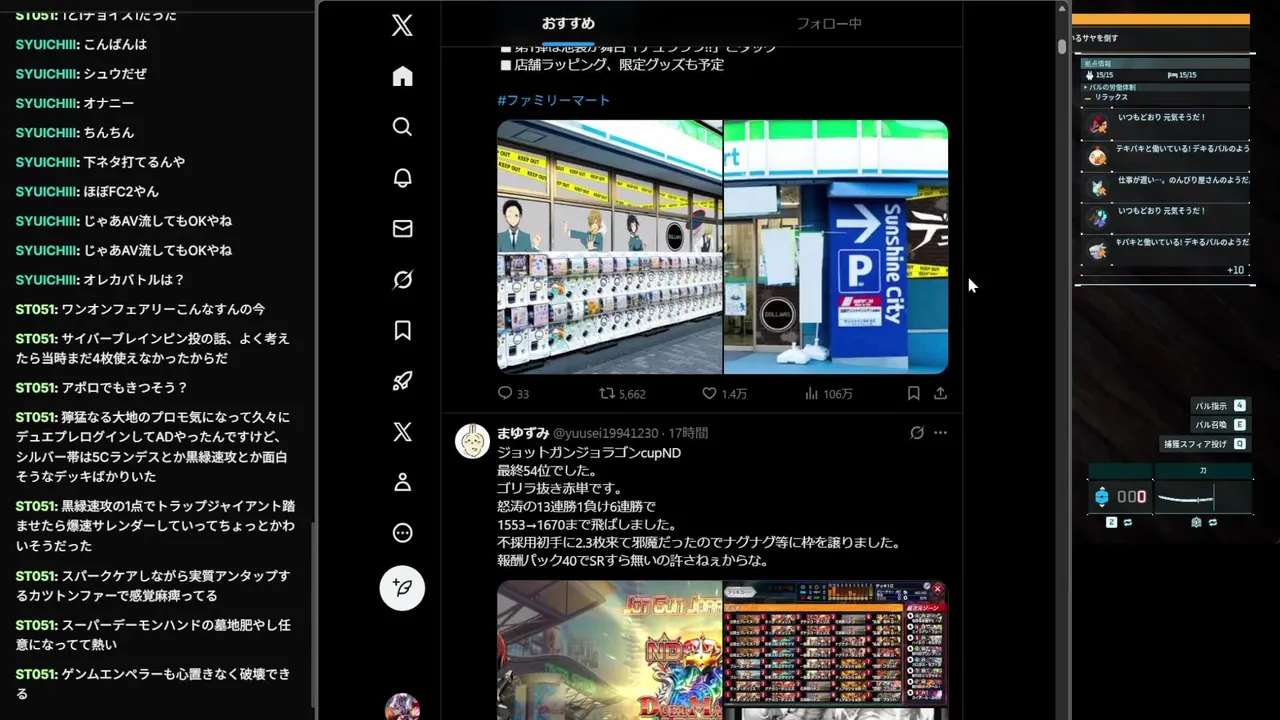This screenshot has width=1280, height=720.
Task: Open the search magnifier in the sidebar
Action: 402,127
